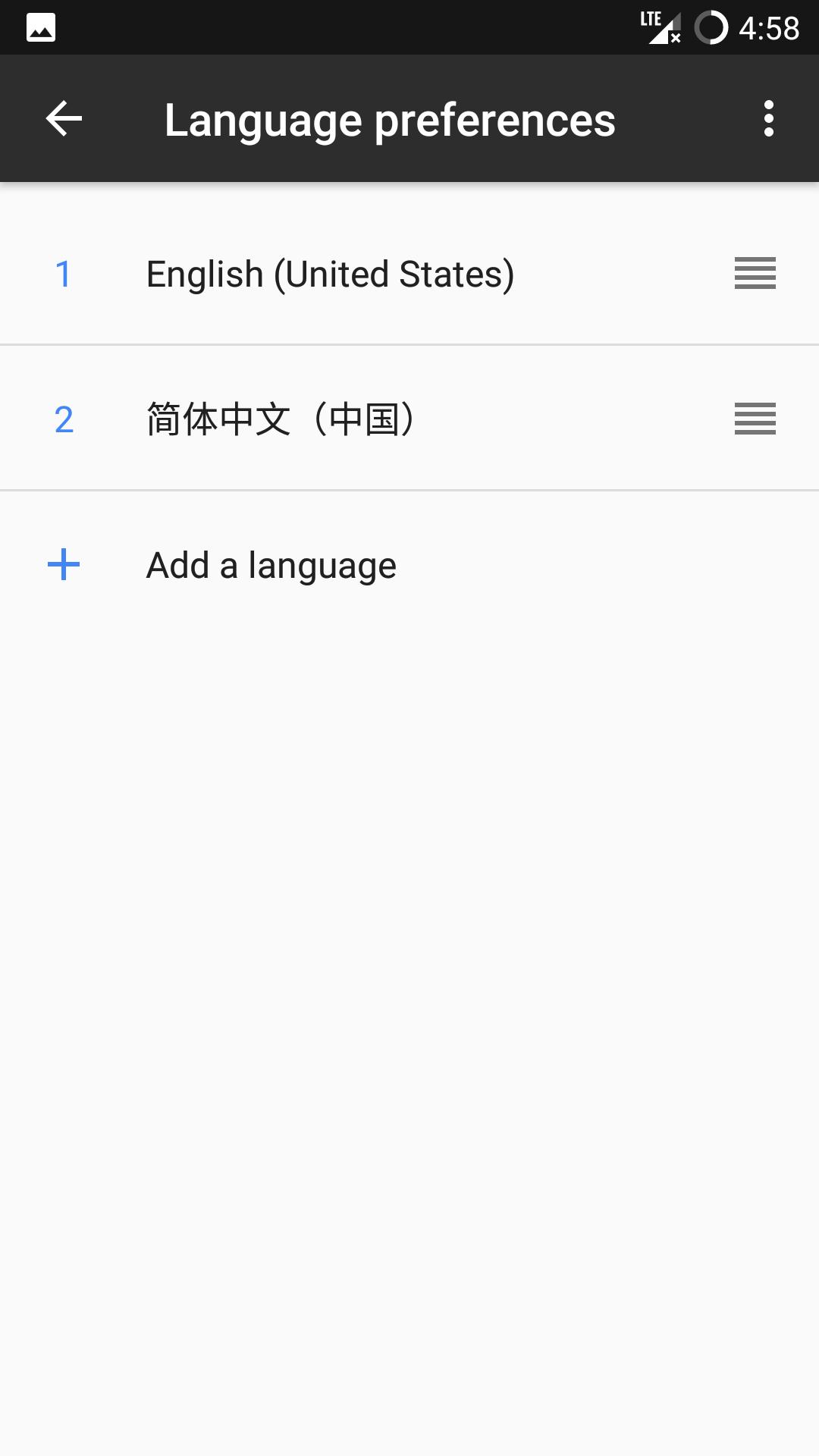Open the overflow menu for removal options

click(768, 118)
